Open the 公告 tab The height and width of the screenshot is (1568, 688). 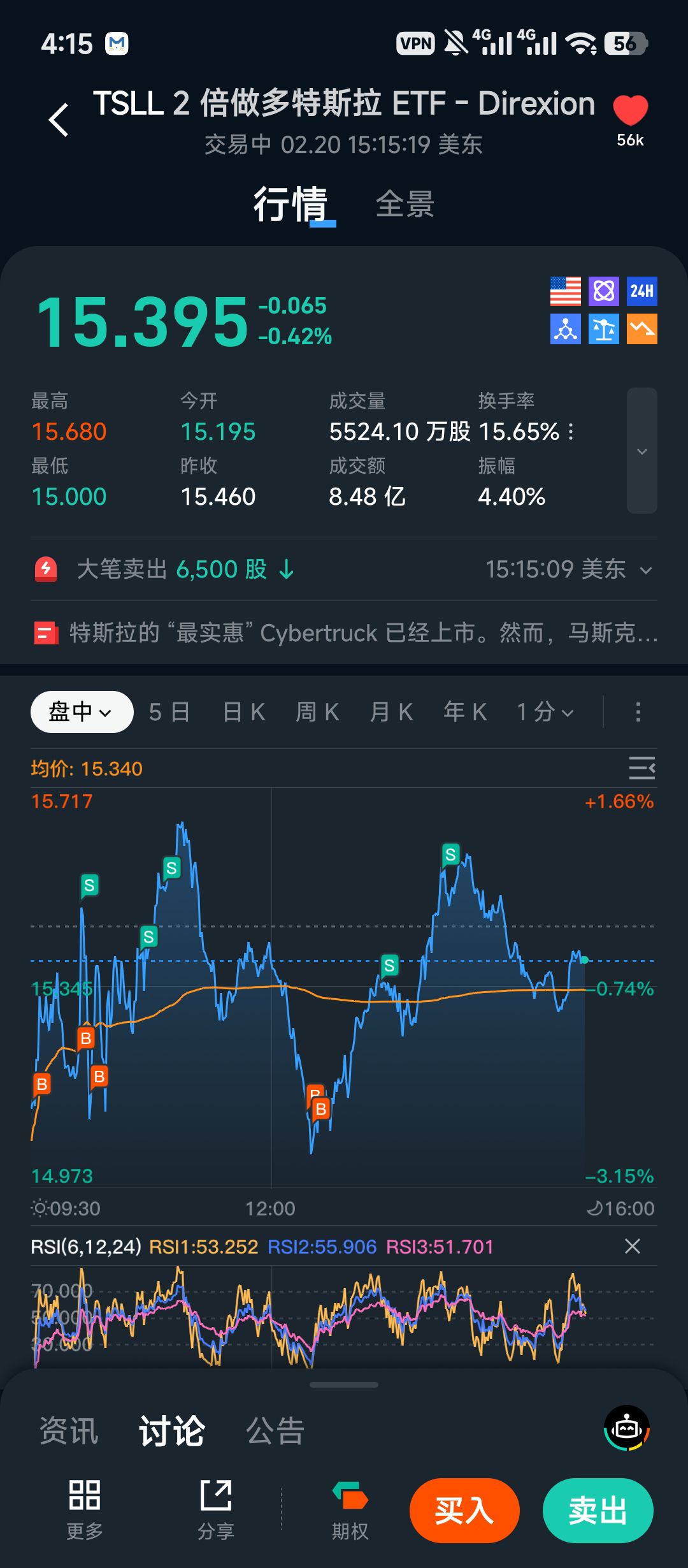click(x=275, y=1431)
